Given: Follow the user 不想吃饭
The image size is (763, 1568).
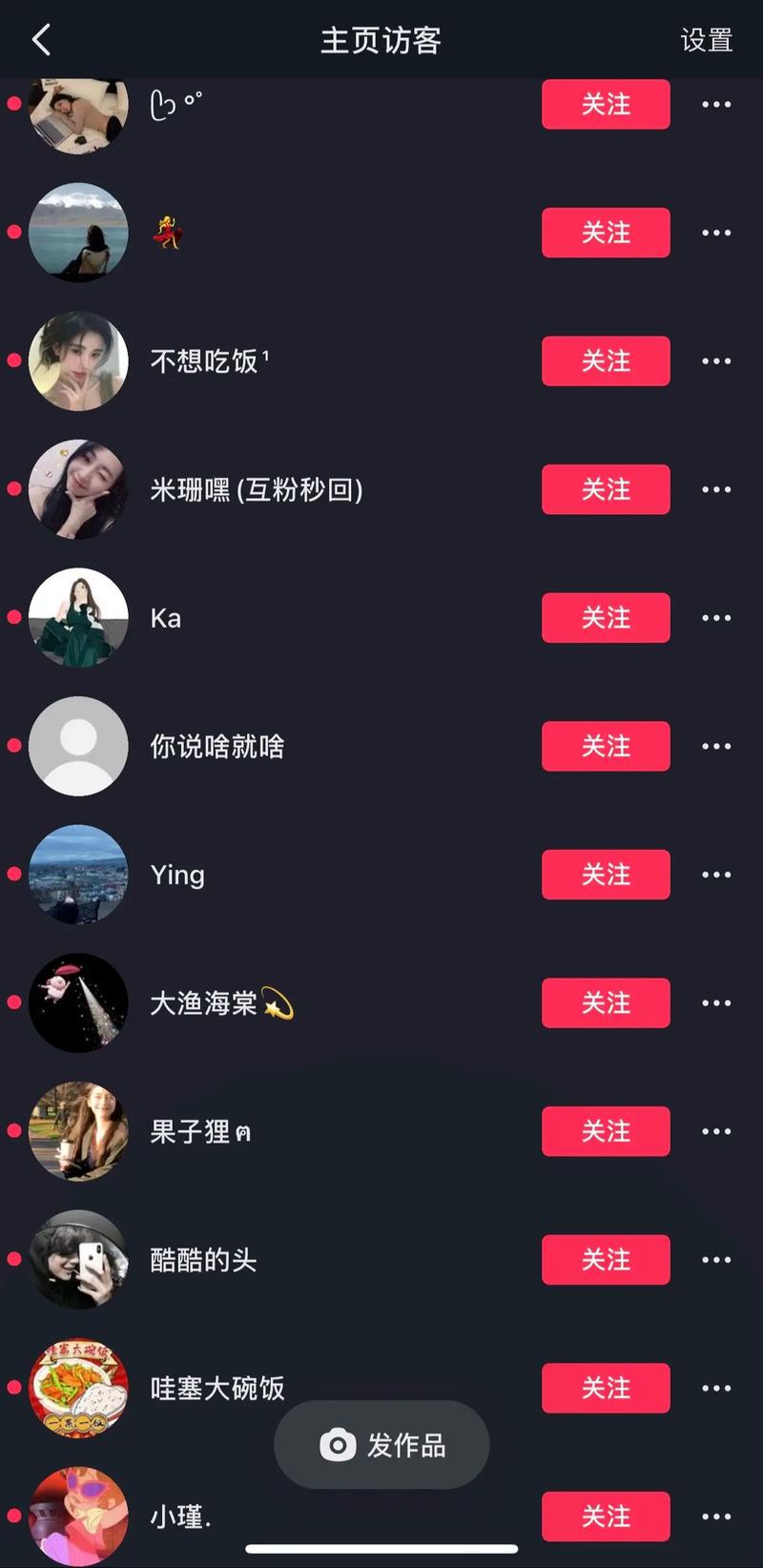Looking at the screenshot, I should [x=606, y=361].
